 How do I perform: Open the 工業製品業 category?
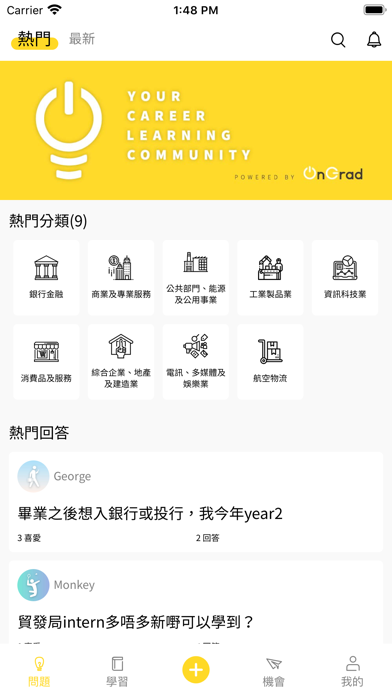click(x=270, y=278)
